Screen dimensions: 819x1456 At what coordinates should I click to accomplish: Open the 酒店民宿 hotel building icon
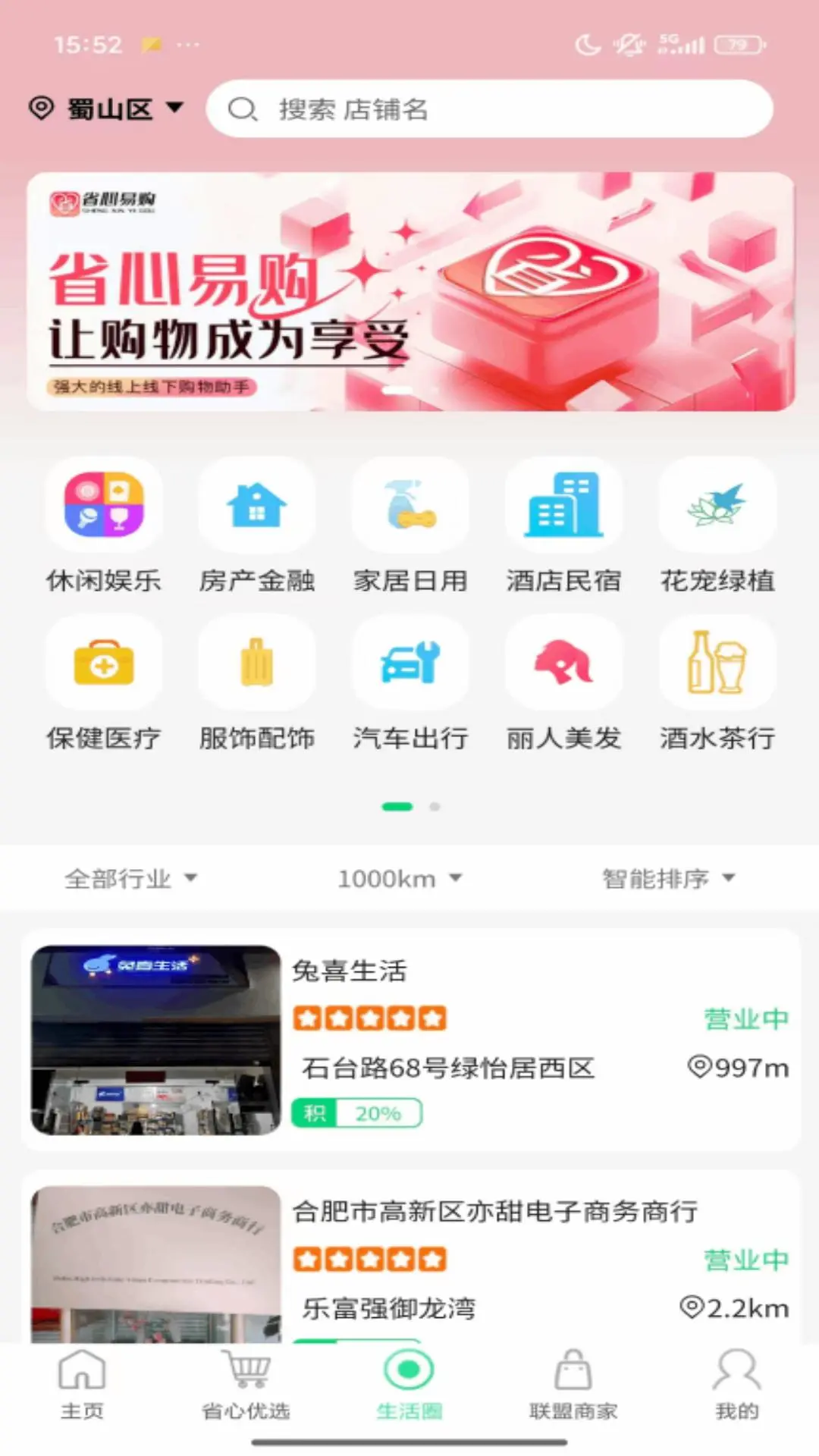pos(563,506)
